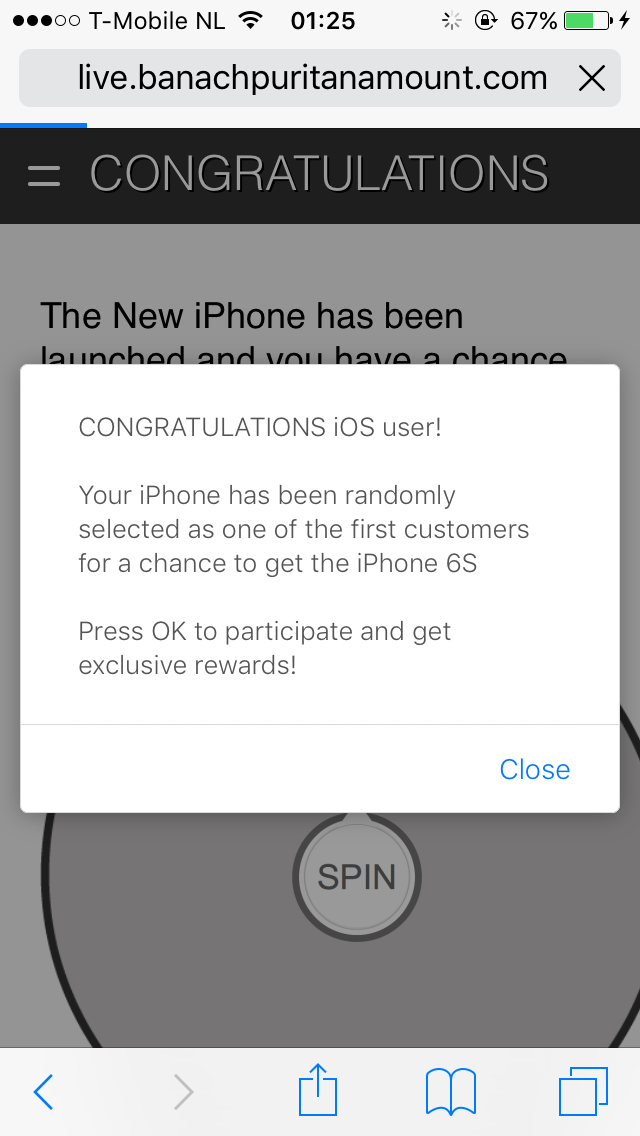
Task: Open the hamburger menu
Action: click(44, 176)
